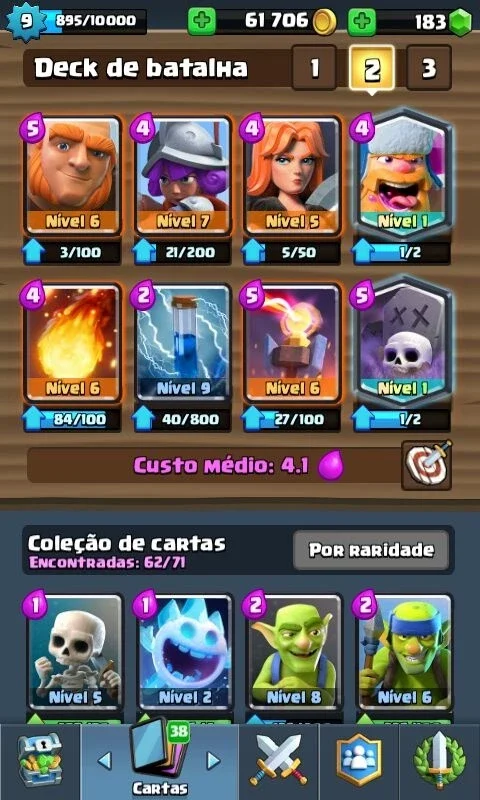This screenshot has width=480, height=800.
Task: Open the clan social tab
Action: point(359,761)
